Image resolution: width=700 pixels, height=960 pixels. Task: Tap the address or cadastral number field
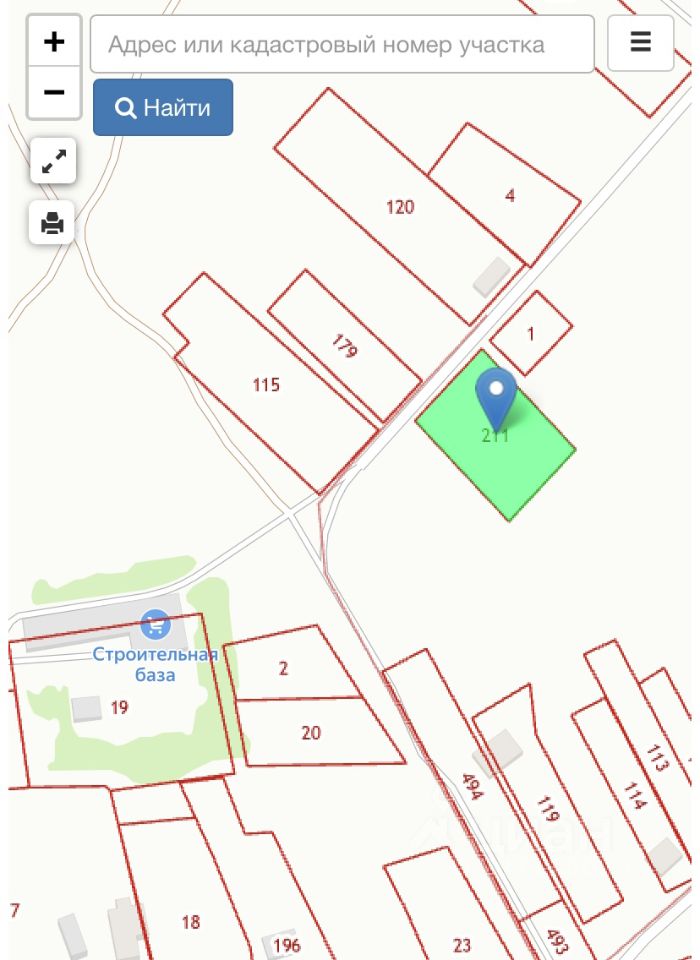(342, 44)
